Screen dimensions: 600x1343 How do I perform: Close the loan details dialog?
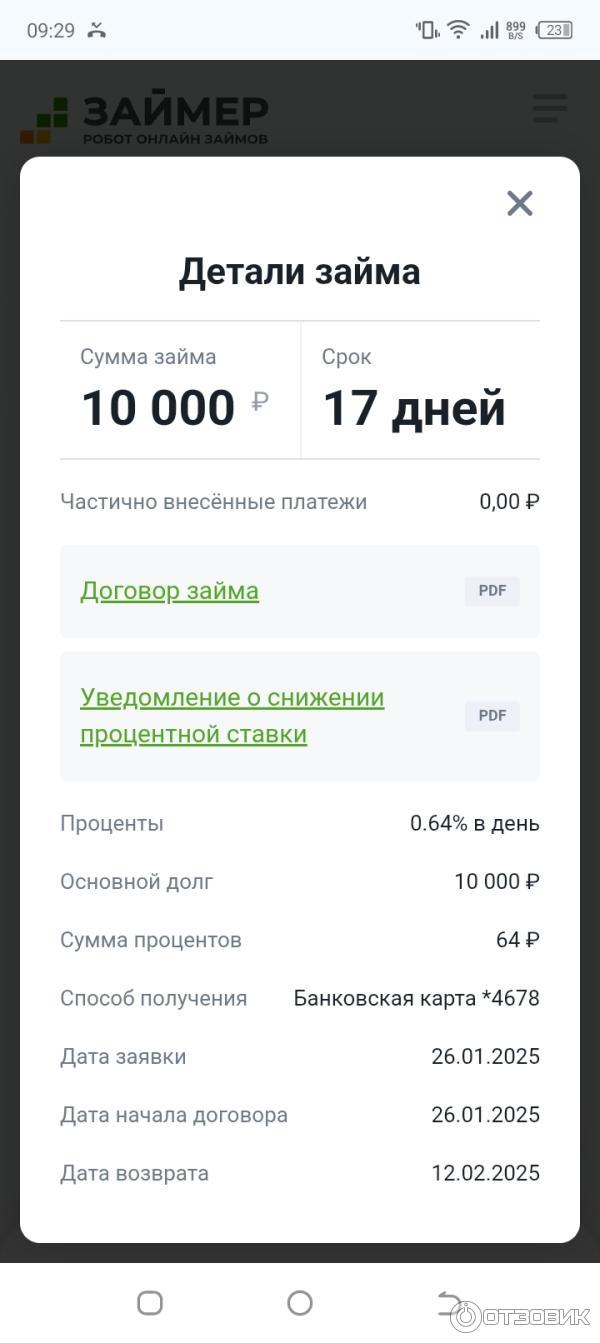[519, 203]
